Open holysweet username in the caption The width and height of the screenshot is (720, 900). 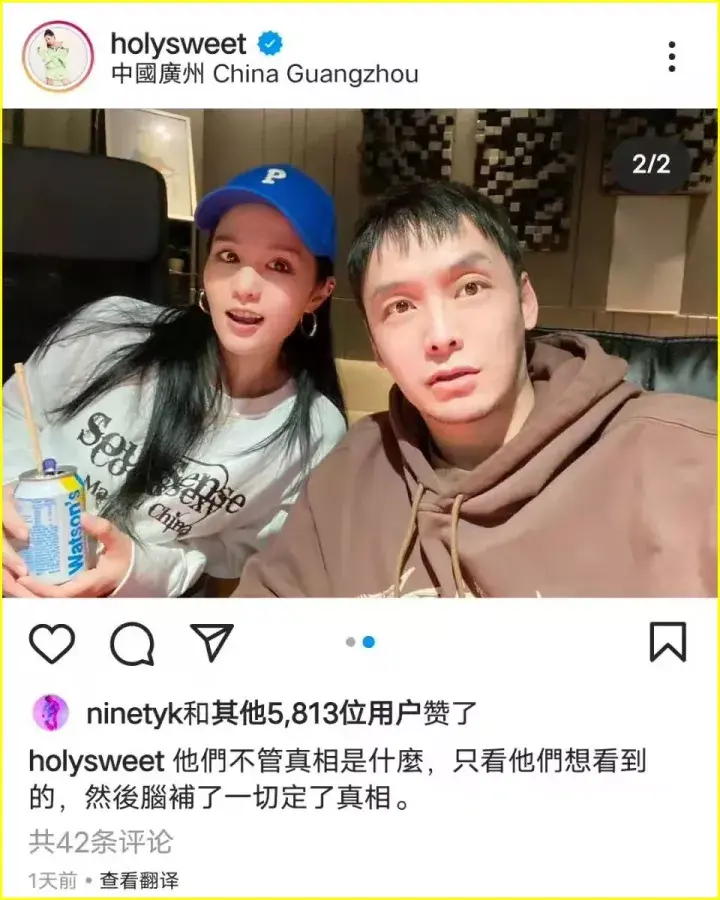tap(96, 761)
